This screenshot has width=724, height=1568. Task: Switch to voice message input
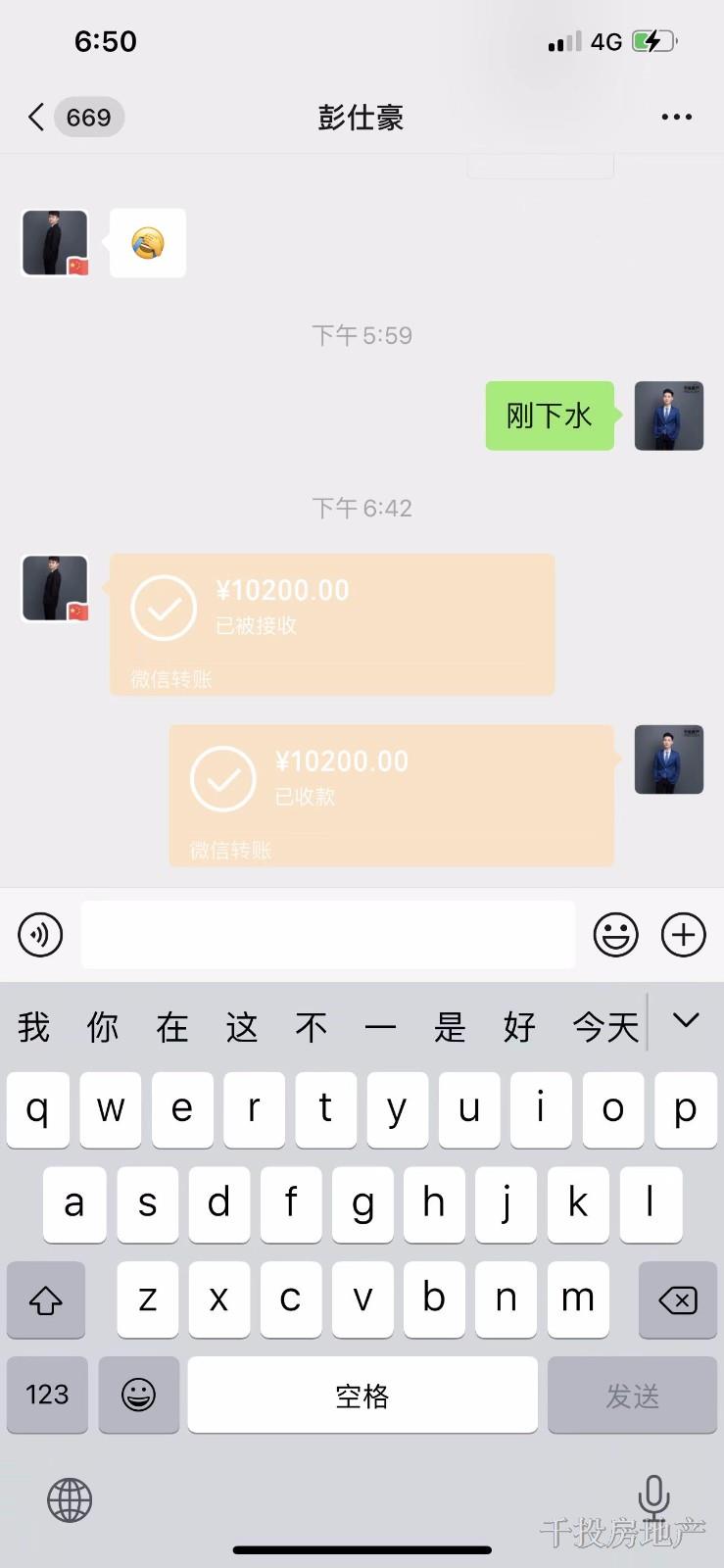pos(40,934)
